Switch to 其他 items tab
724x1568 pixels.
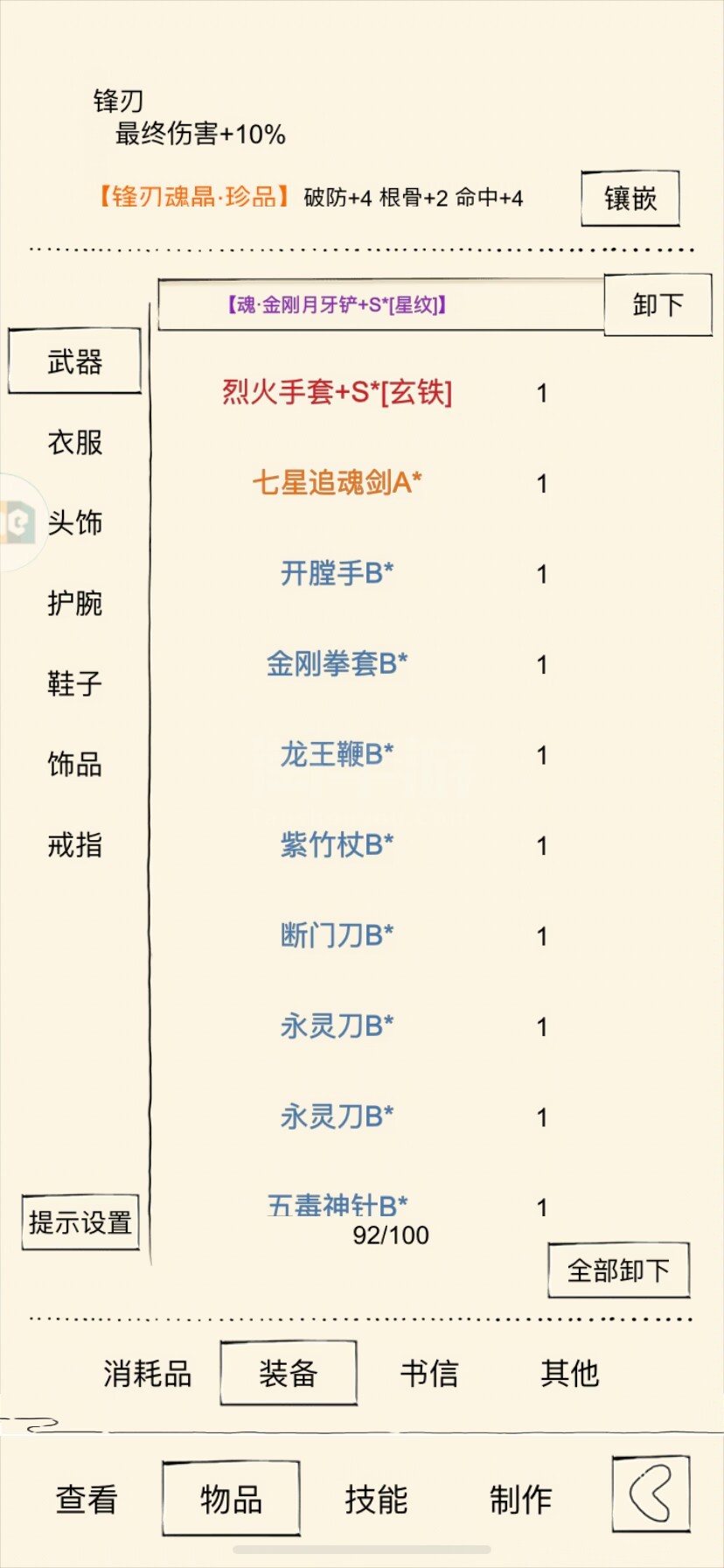569,1373
